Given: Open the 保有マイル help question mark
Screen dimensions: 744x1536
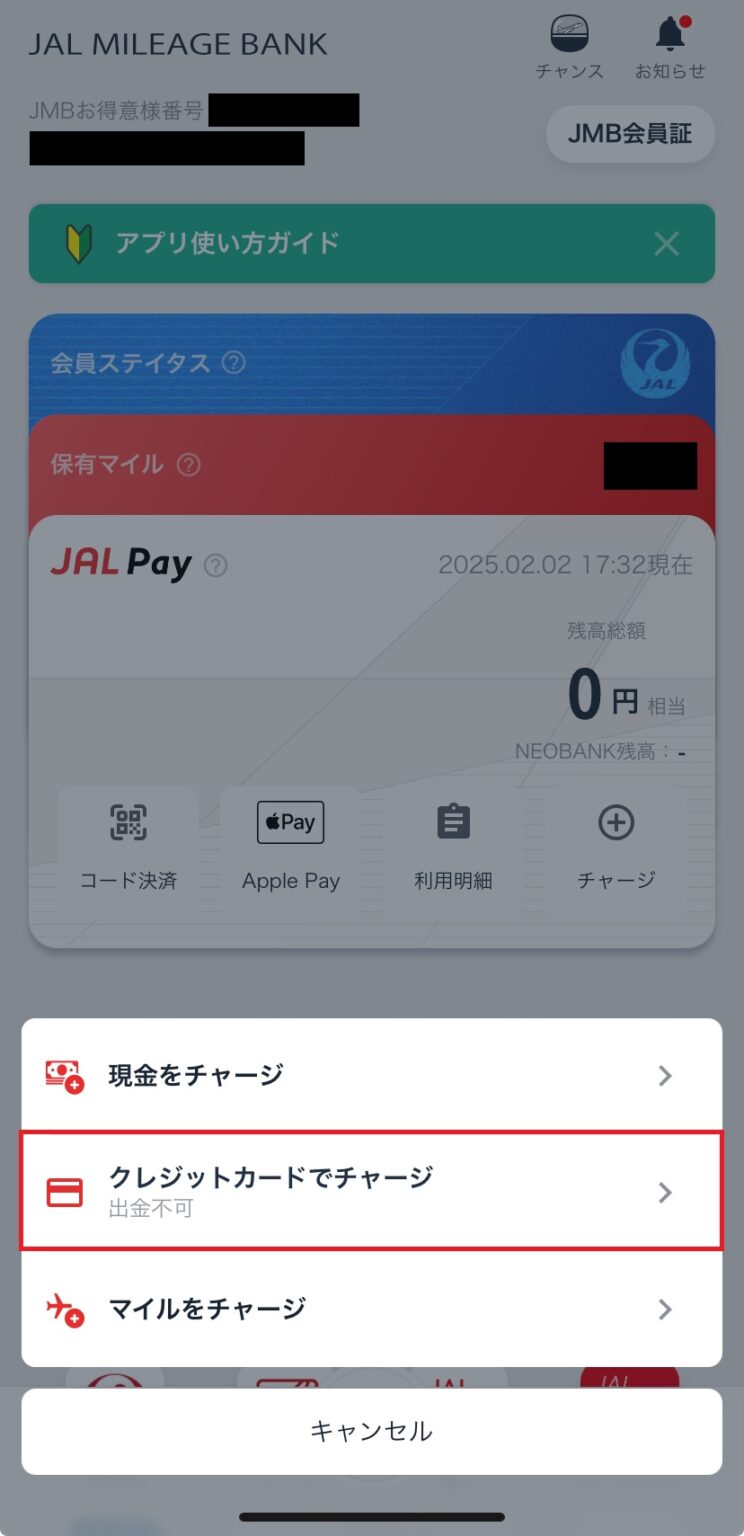Looking at the screenshot, I should click(x=187, y=465).
